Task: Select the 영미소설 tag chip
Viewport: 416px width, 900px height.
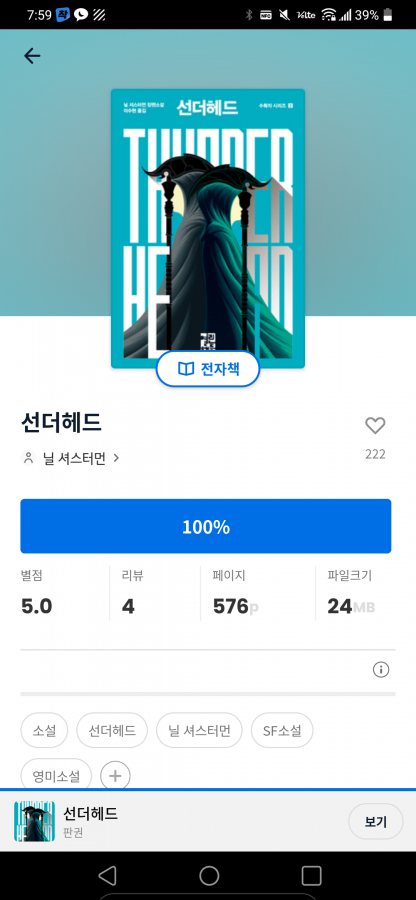Action: tap(56, 775)
